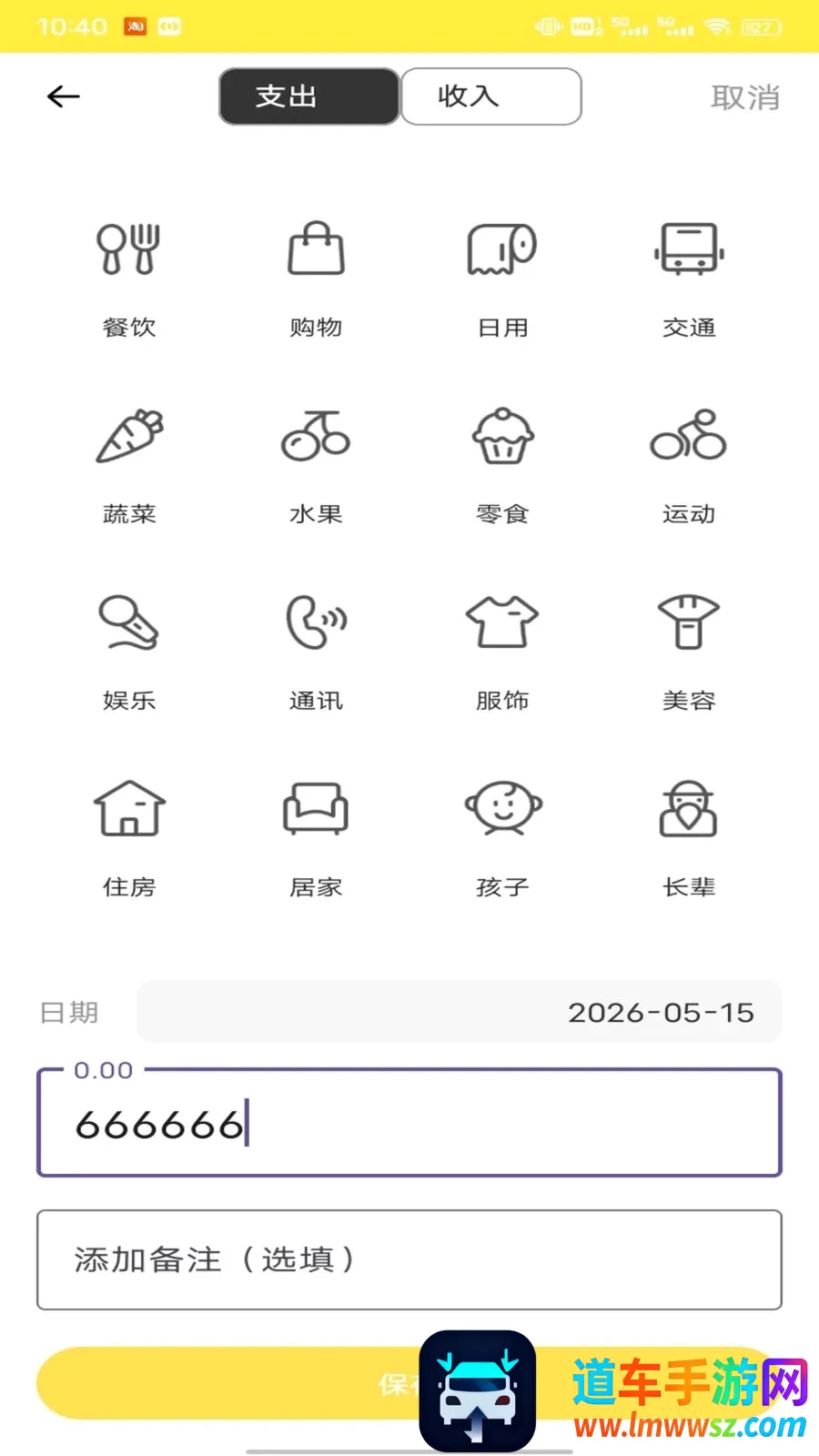Open the date picker showing 2026-05-15
The height and width of the screenshot is (1456, 819).
click(460, 1012)
